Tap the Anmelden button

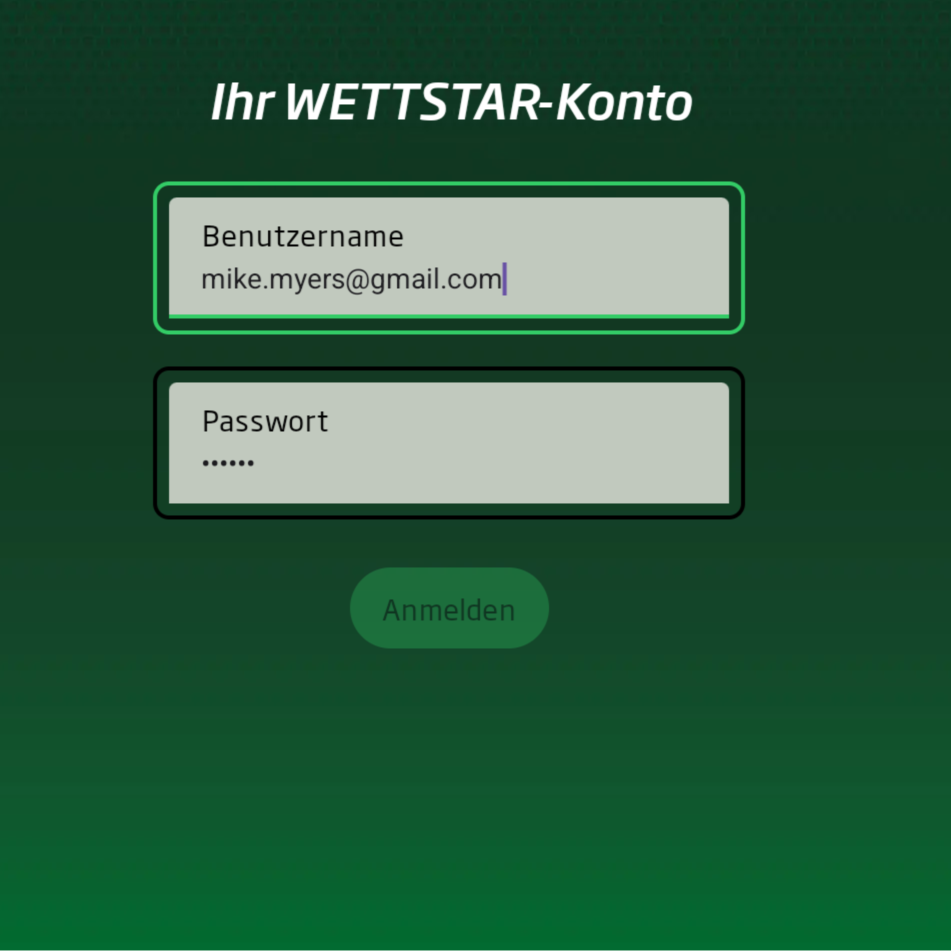(x=449, y=609)
